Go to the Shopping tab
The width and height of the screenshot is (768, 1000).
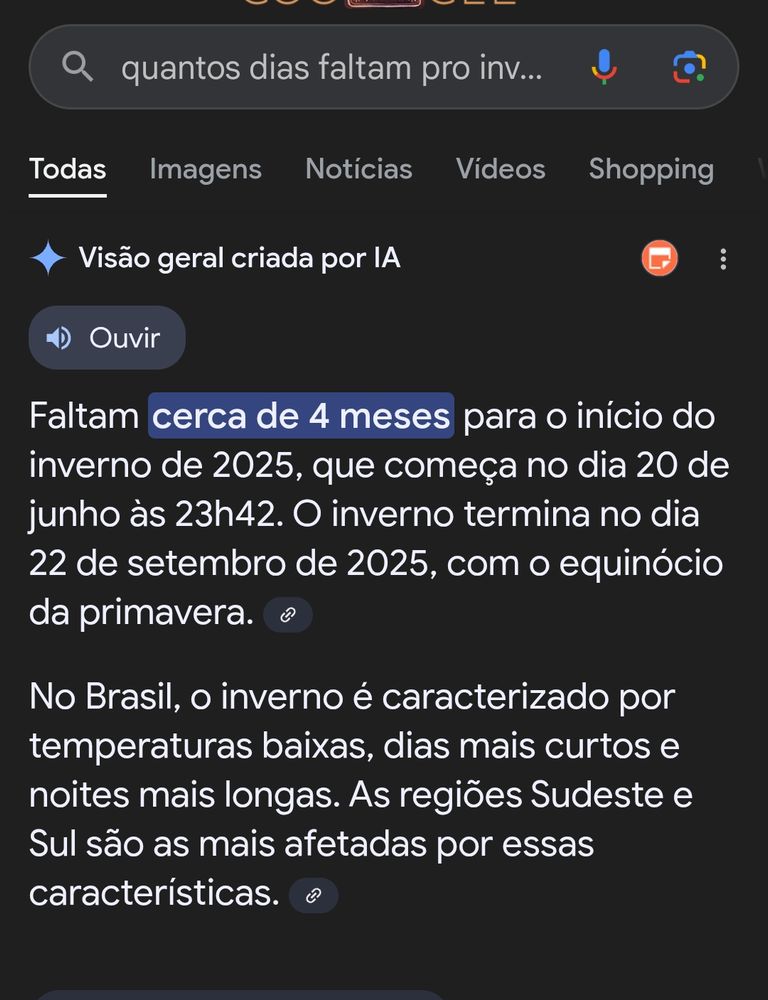click(x=651, y=169)
